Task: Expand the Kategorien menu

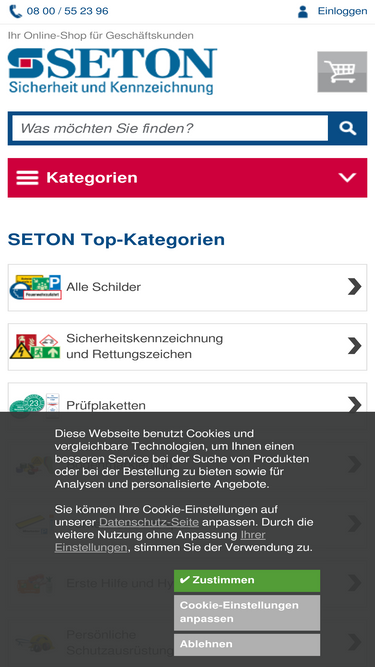Action: point(188,178)
